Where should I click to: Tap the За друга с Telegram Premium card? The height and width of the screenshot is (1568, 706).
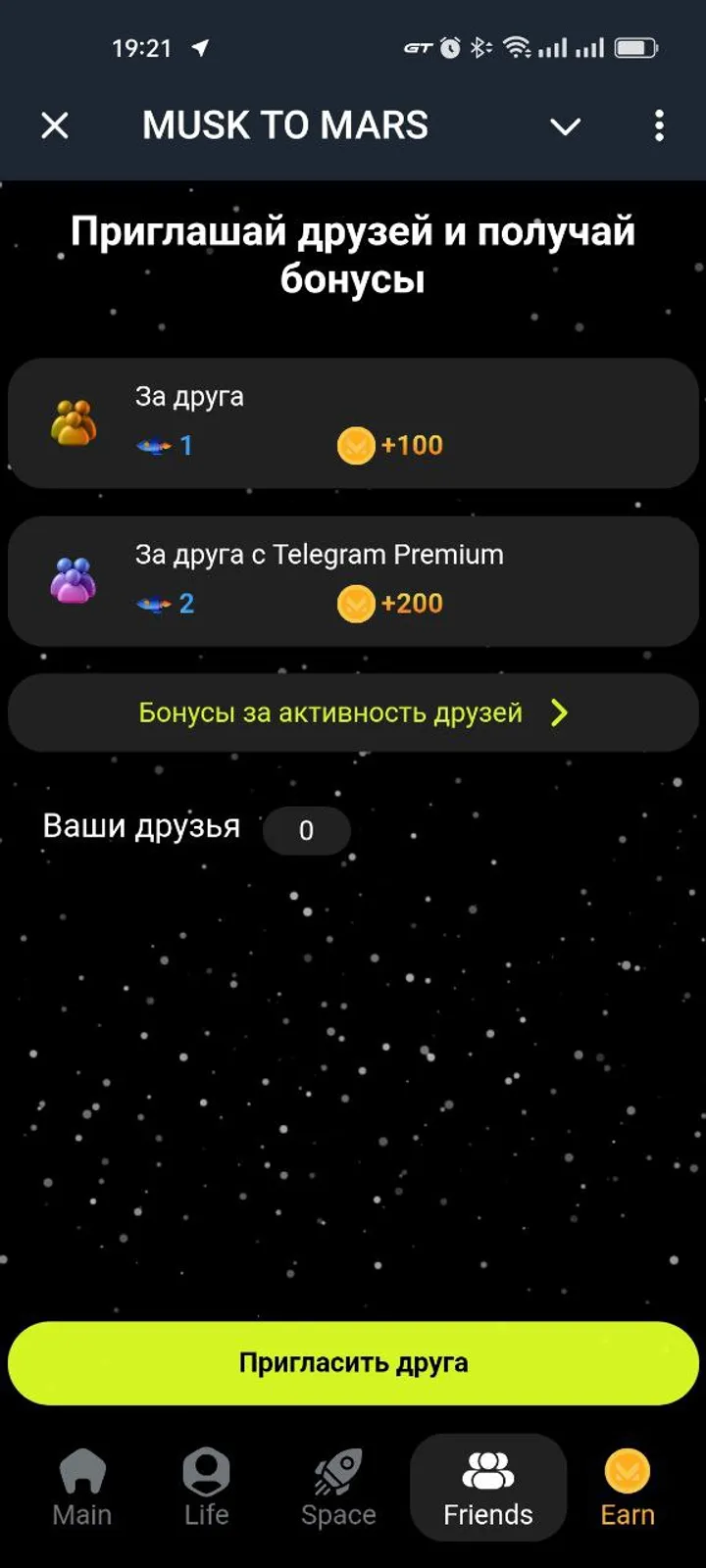[x=353, y=578]
